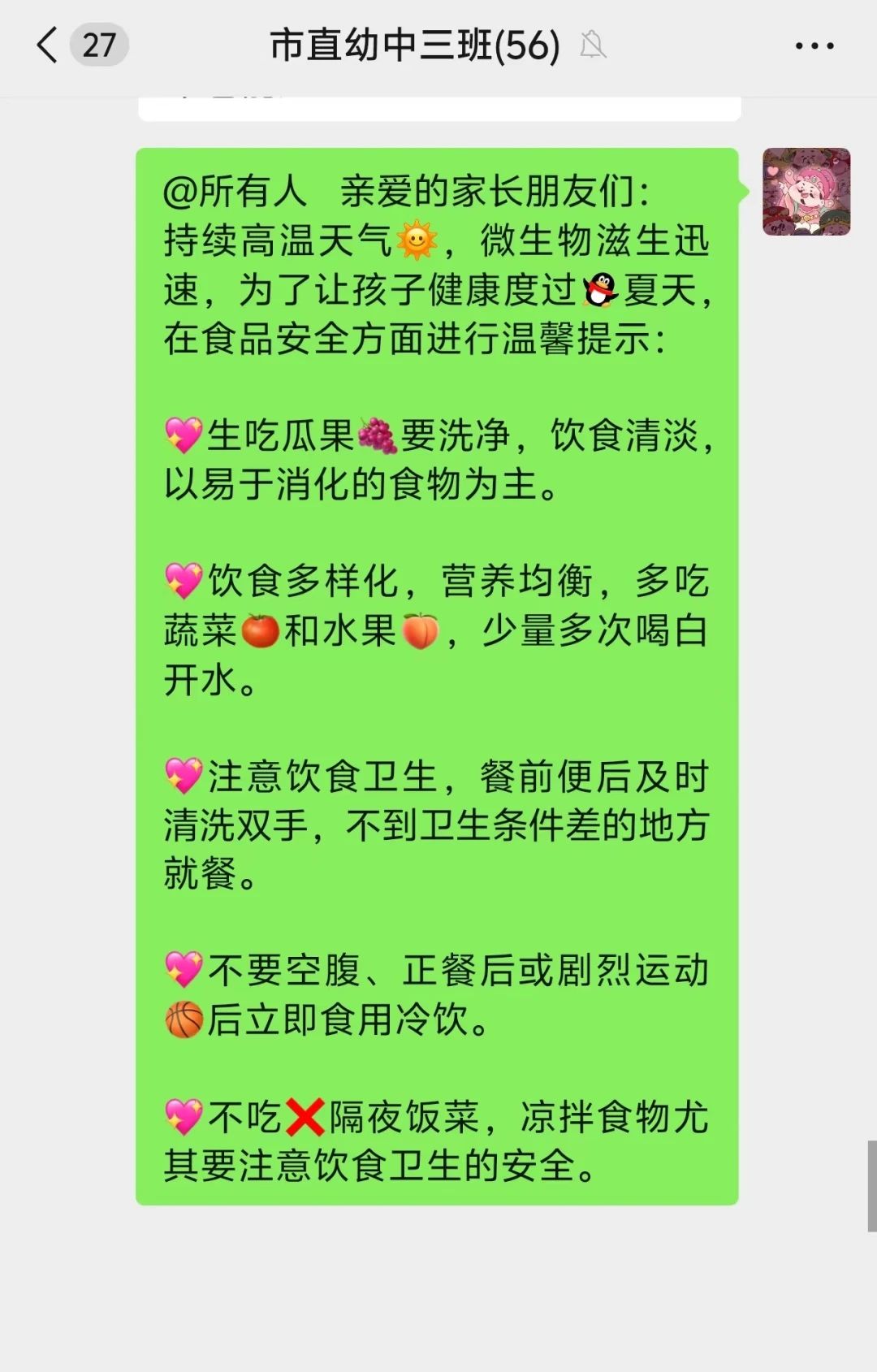This screenshot has height=1372, width=877.
Task: Open the sender's profile avatar
Action: pyautogui.click(x=806, y=193)
